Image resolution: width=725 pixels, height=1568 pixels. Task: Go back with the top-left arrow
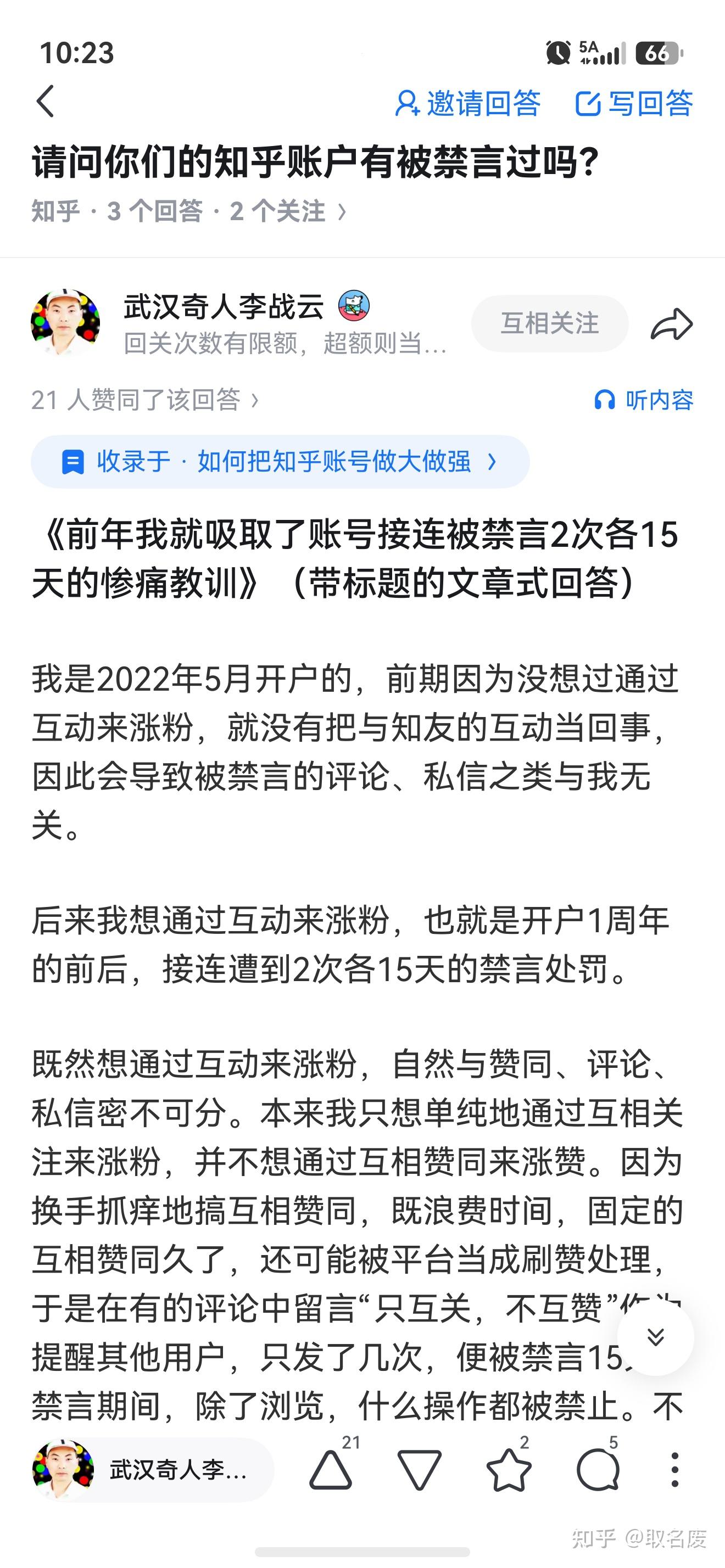46,101
